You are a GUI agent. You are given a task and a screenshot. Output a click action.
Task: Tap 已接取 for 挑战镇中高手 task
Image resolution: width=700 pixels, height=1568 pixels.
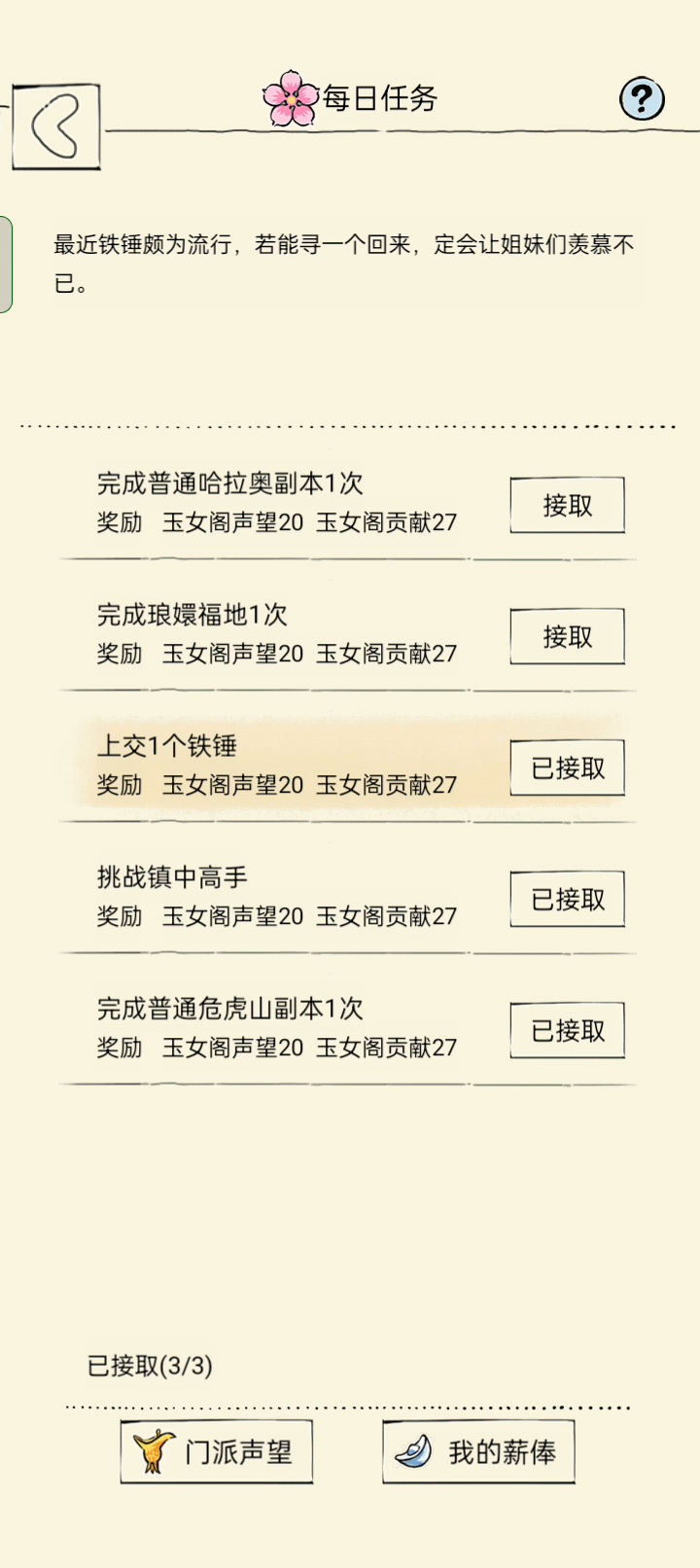[567, 899]
